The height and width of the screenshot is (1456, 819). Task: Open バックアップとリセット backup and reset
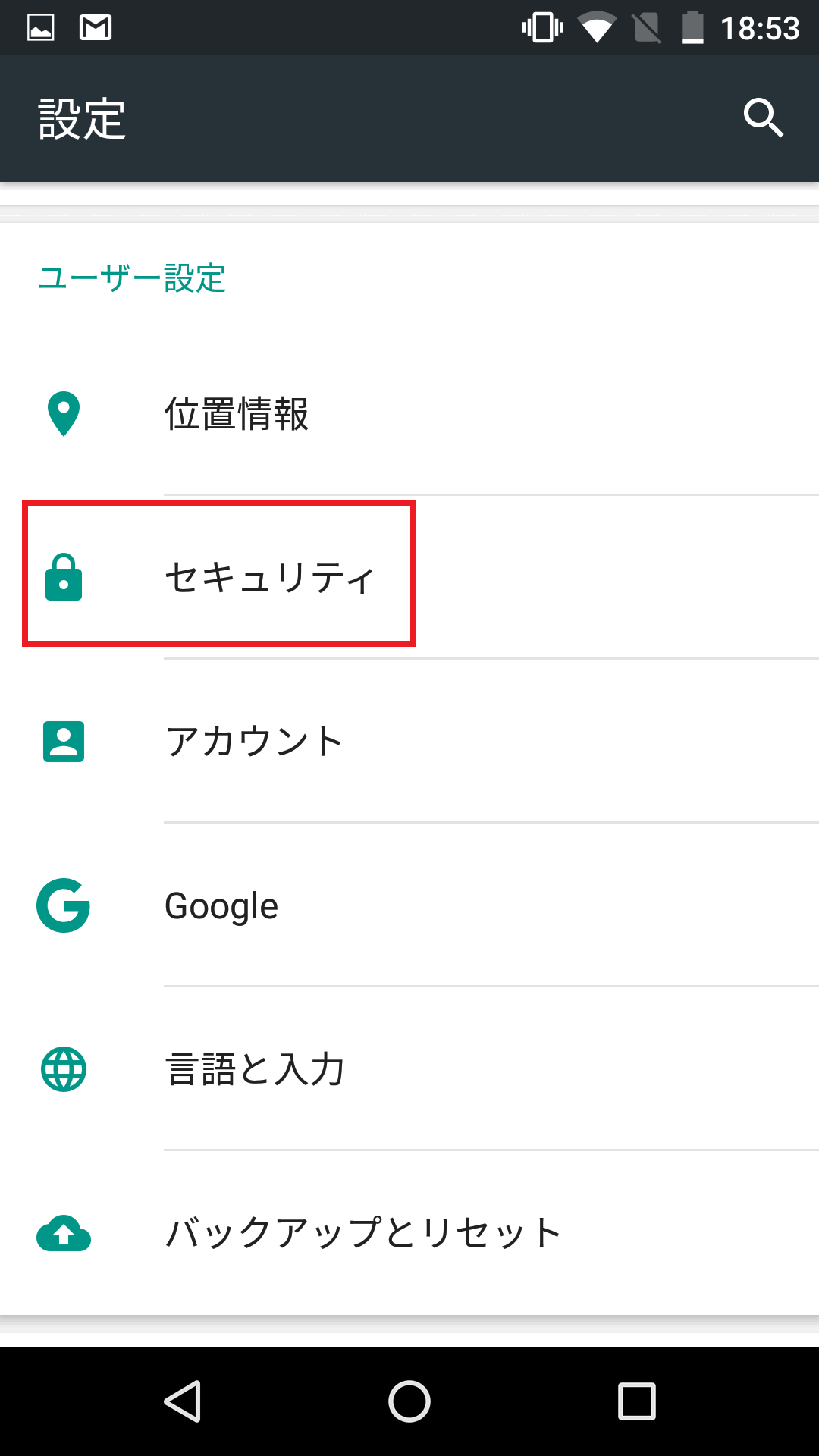pos(409,1232)
